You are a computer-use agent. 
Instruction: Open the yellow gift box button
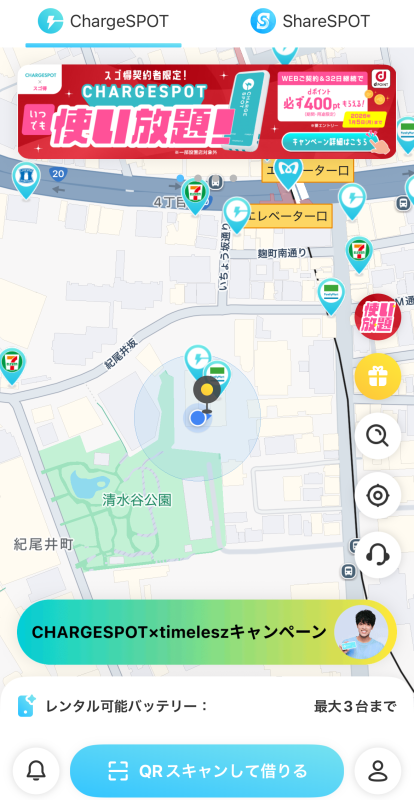(x=378, y=377)
